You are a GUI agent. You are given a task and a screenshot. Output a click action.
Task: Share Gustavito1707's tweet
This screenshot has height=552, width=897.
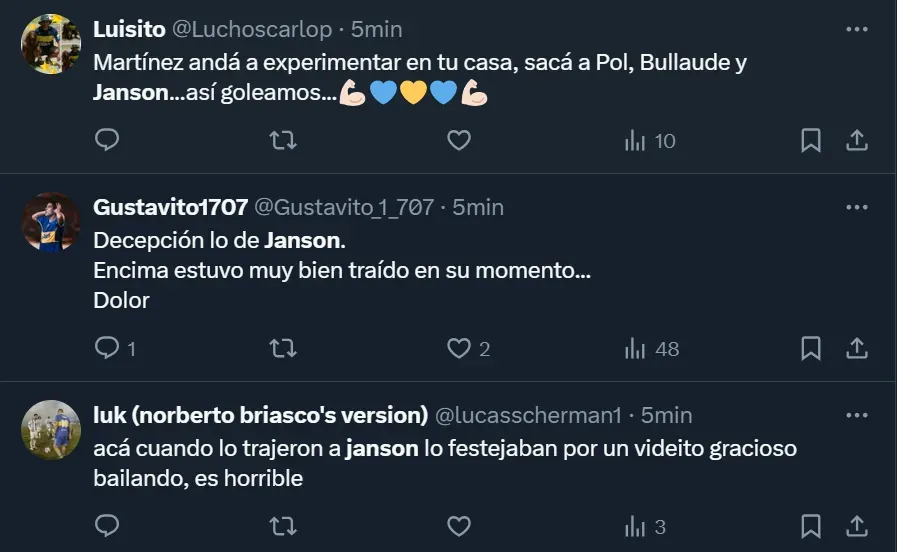857,348
